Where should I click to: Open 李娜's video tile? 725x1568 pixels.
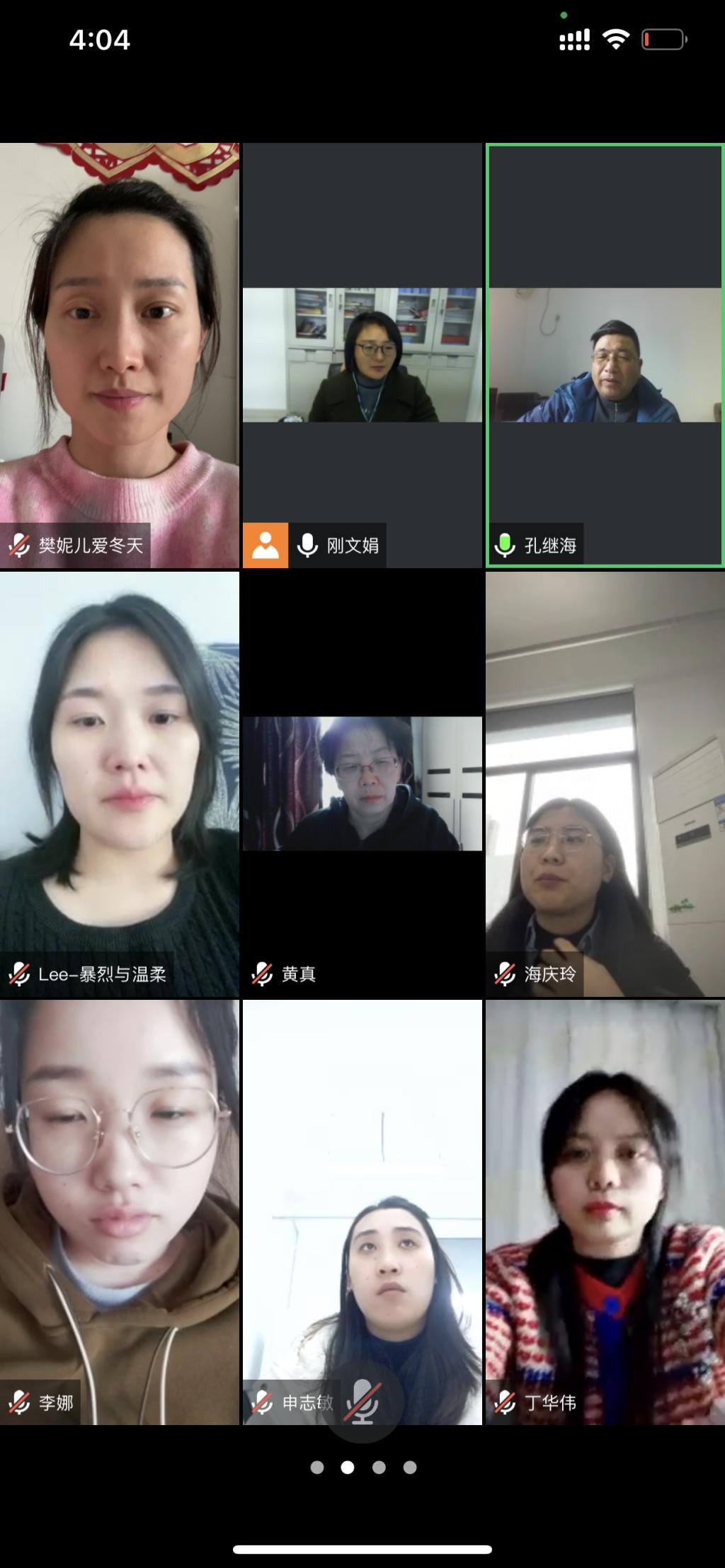pos(119,1211)
